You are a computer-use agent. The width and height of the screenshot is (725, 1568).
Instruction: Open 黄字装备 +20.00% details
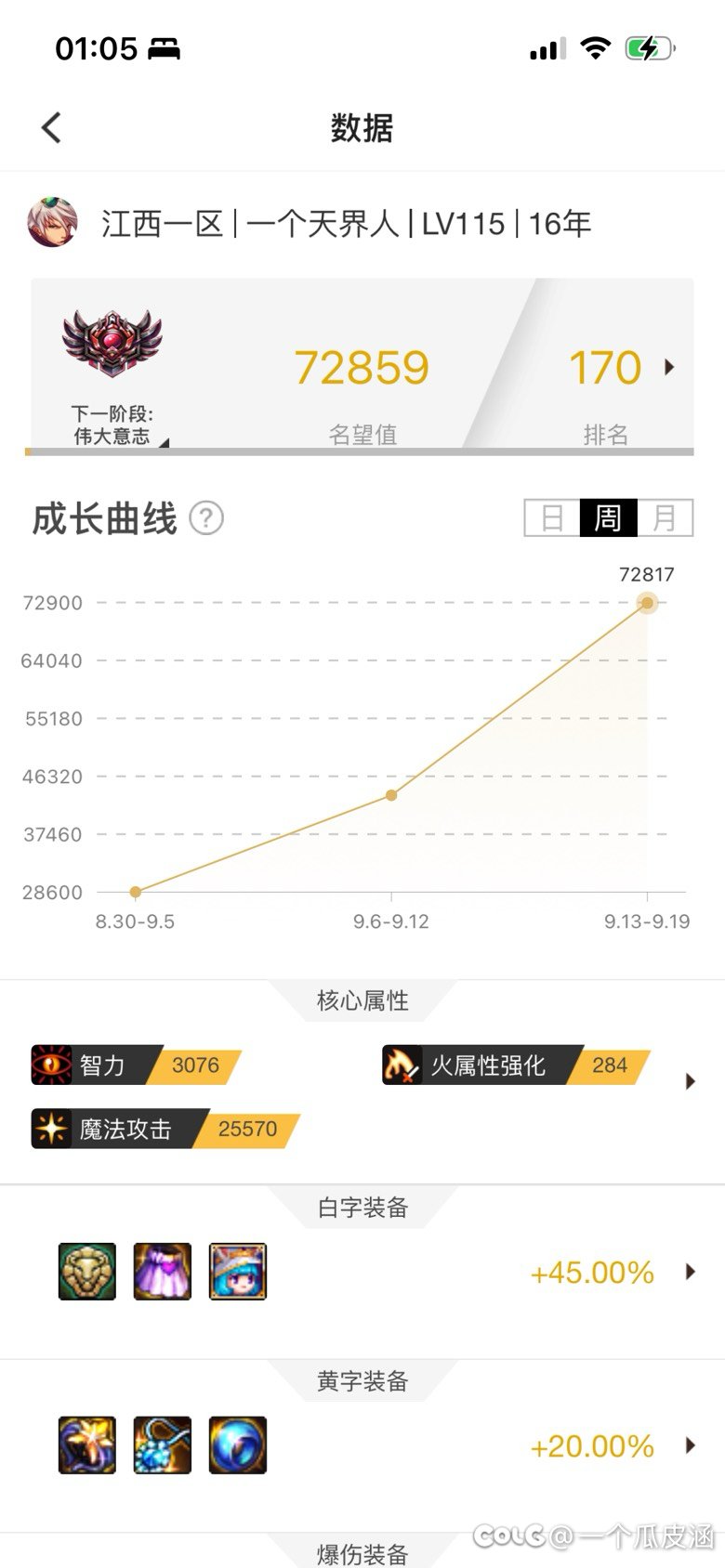(x=690, y=1445)
